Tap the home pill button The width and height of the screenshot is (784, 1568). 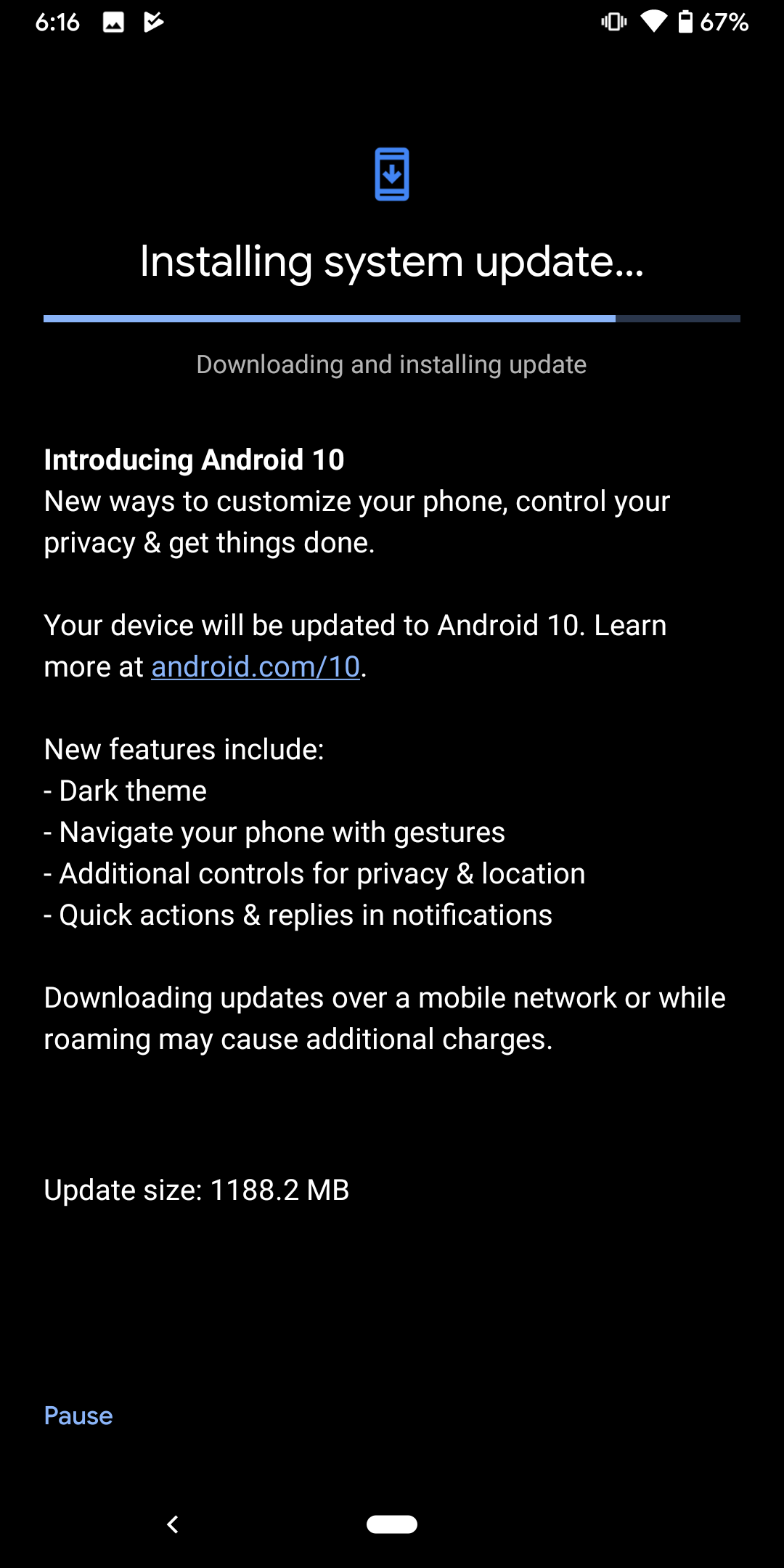[x=392, y=1524]
